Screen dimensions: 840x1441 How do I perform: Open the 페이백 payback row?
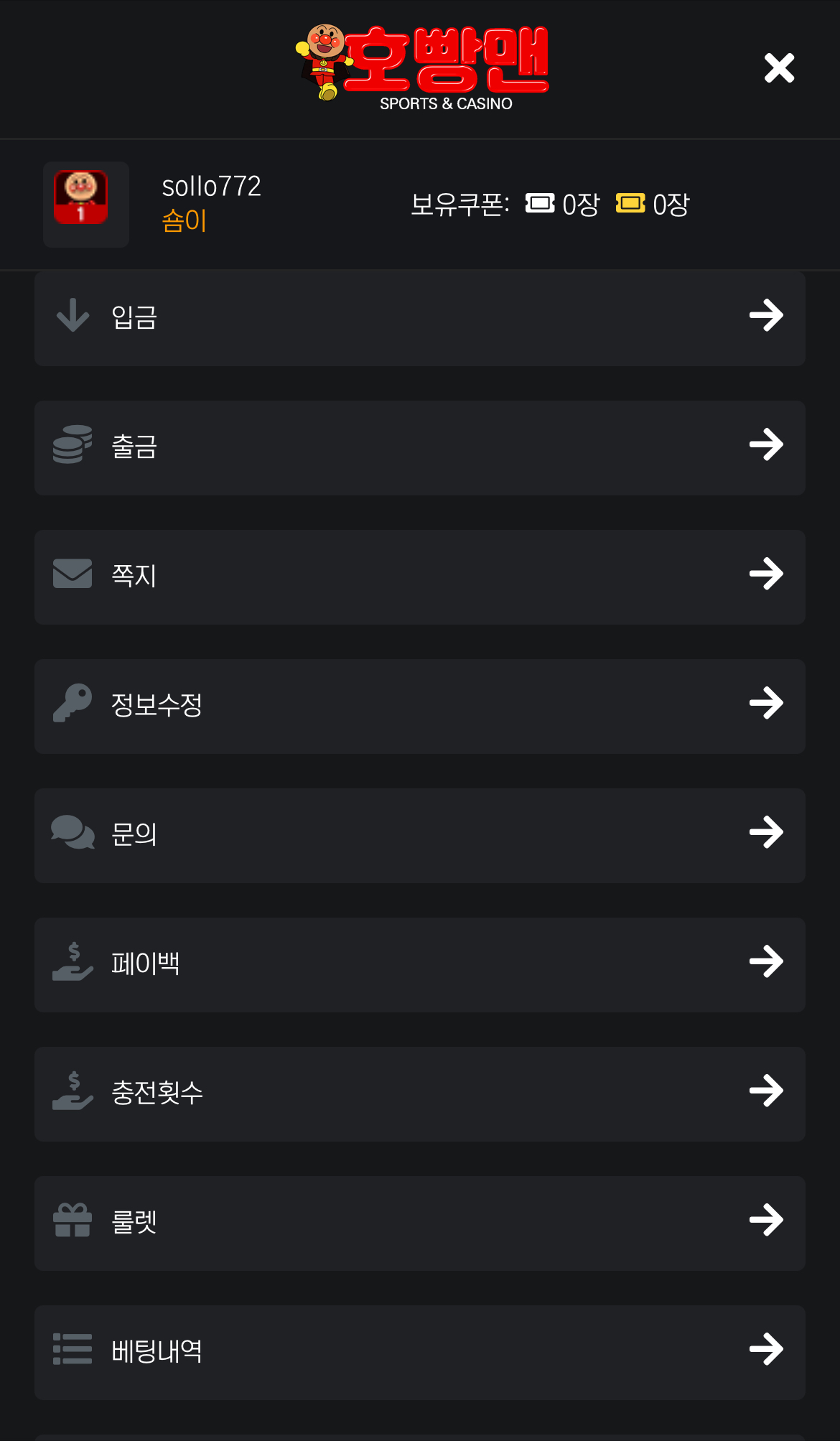419,964
